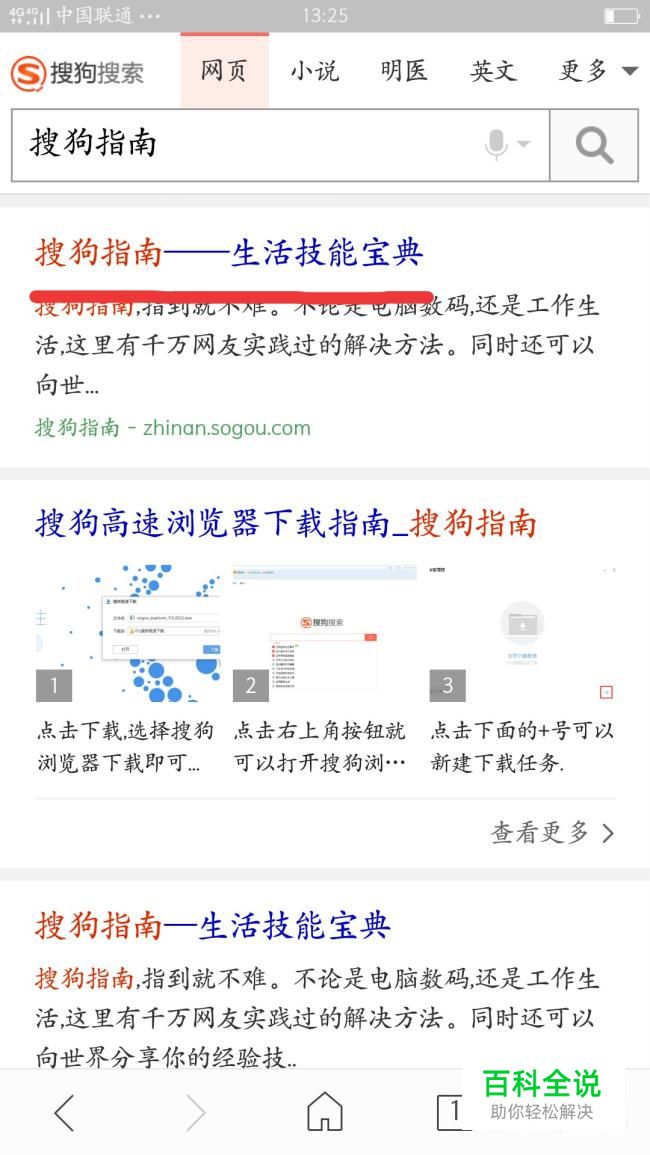Start voice input with the microphone icon
The width and height of the screenshot is (650, 1155).
(507, 144)
